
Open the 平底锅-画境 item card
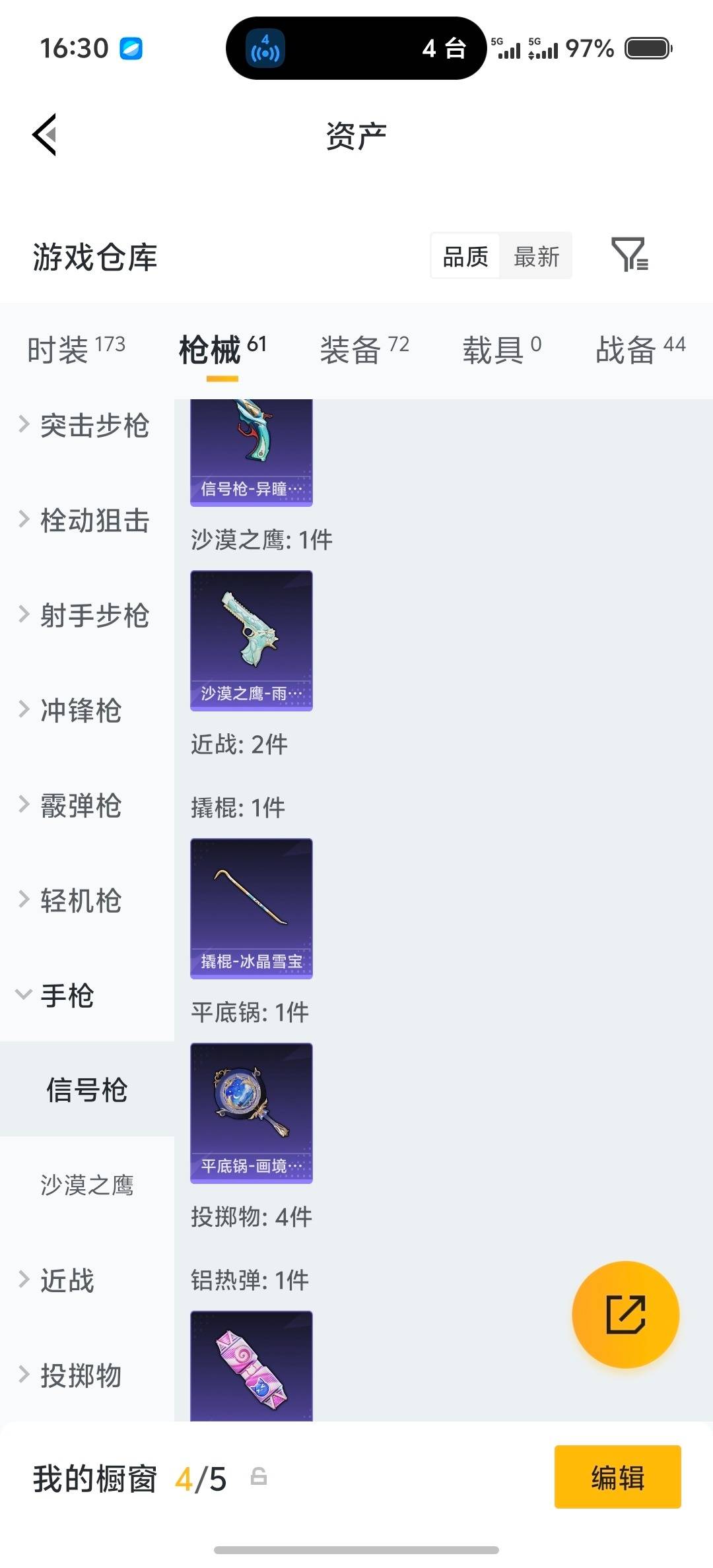[x=251, y=1113]
